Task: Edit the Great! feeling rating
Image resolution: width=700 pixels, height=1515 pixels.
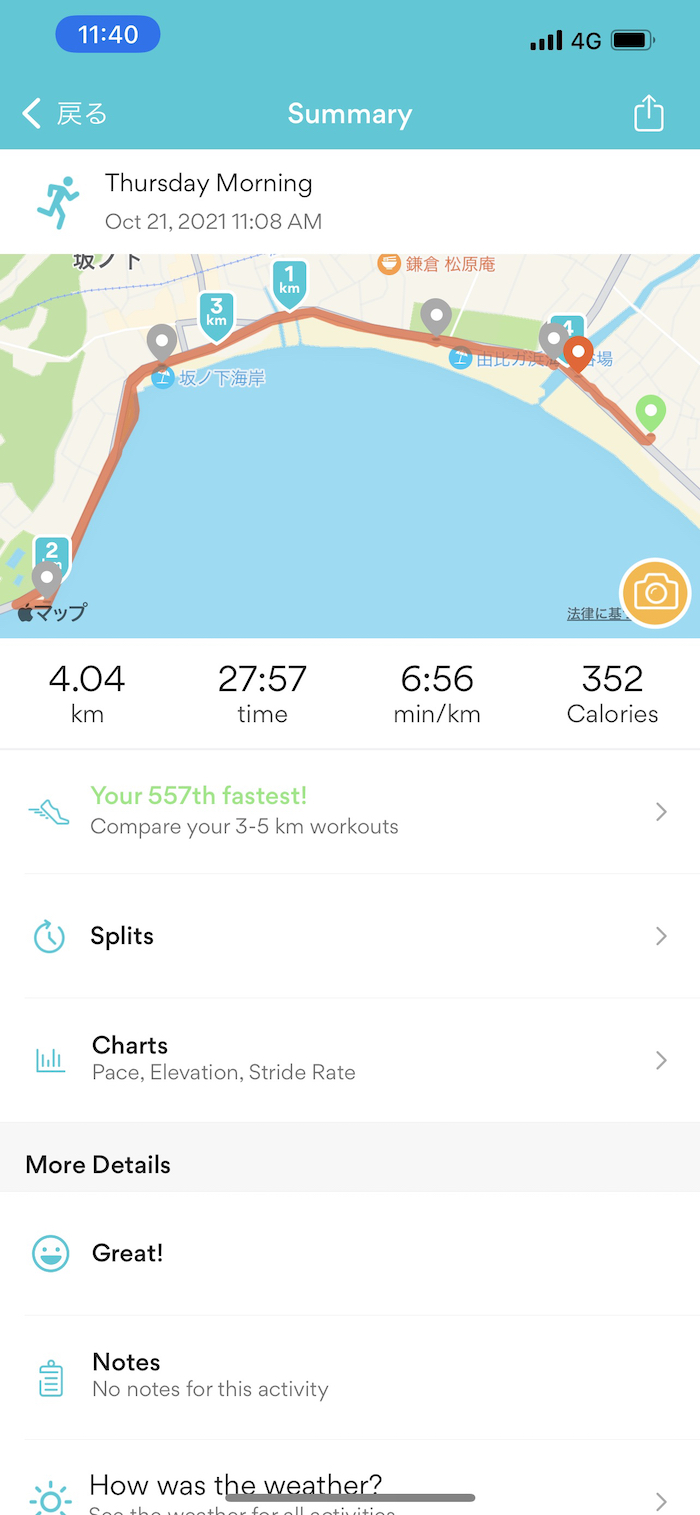Action: click(x=350, y=1253)
